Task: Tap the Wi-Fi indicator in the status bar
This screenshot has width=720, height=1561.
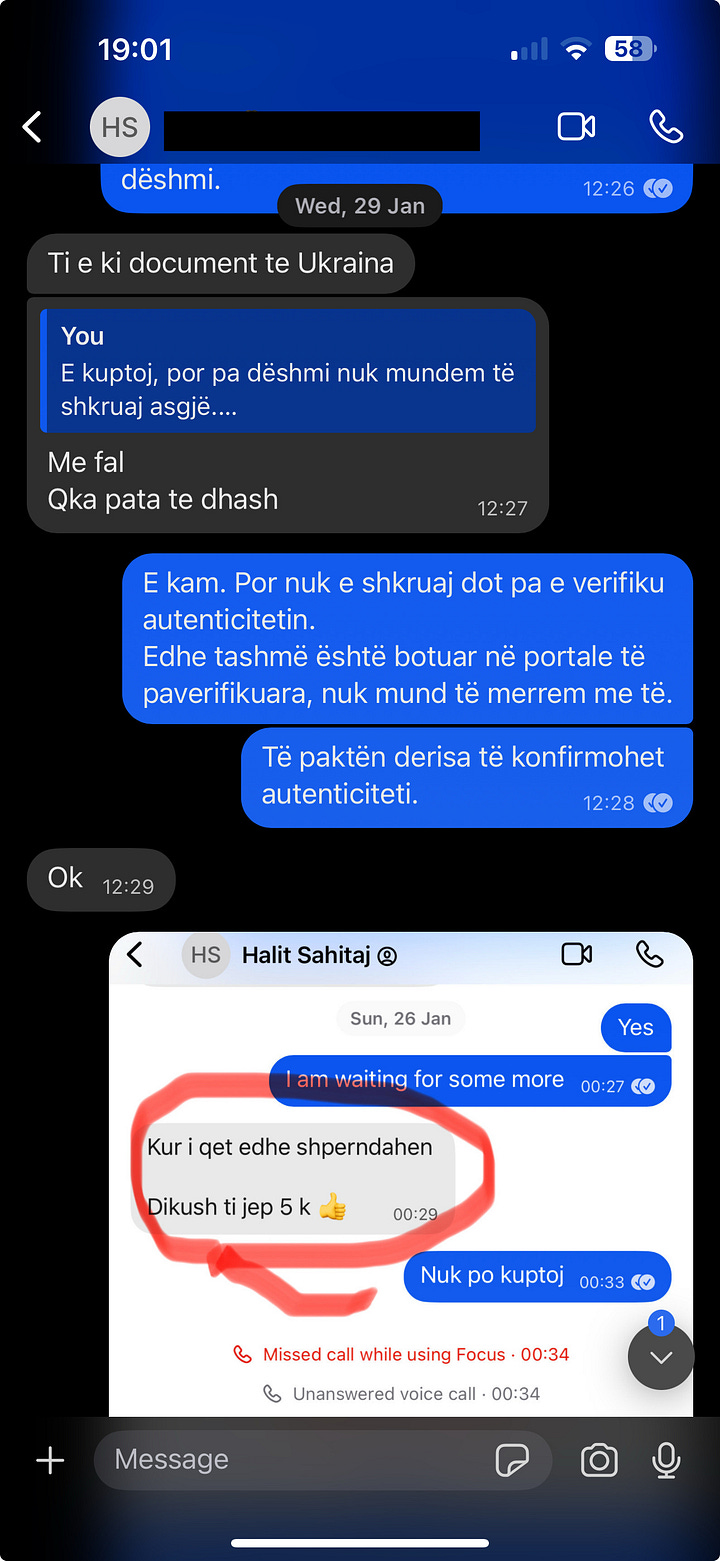Action: click(575, 49)
